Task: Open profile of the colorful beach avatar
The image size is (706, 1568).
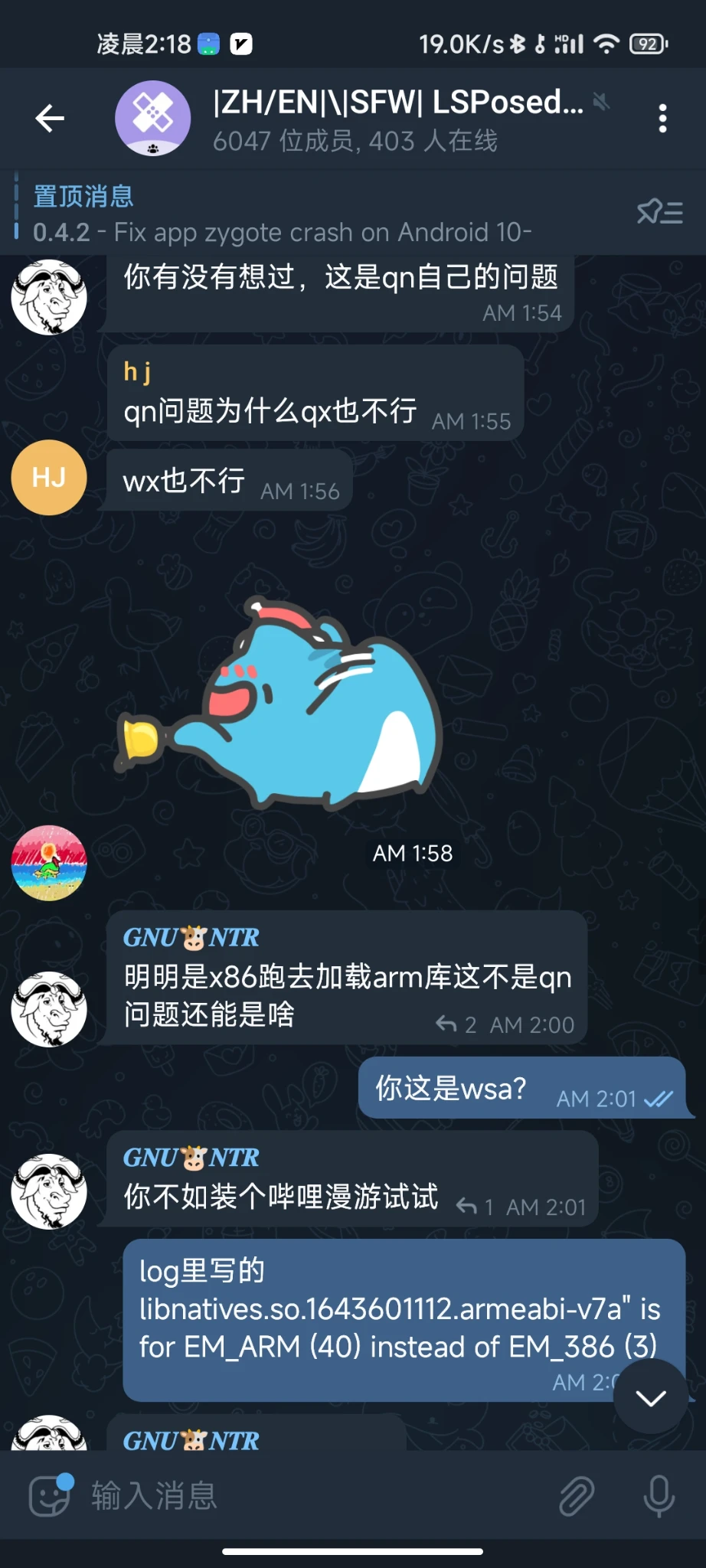Action: click(x=49, y=863)
